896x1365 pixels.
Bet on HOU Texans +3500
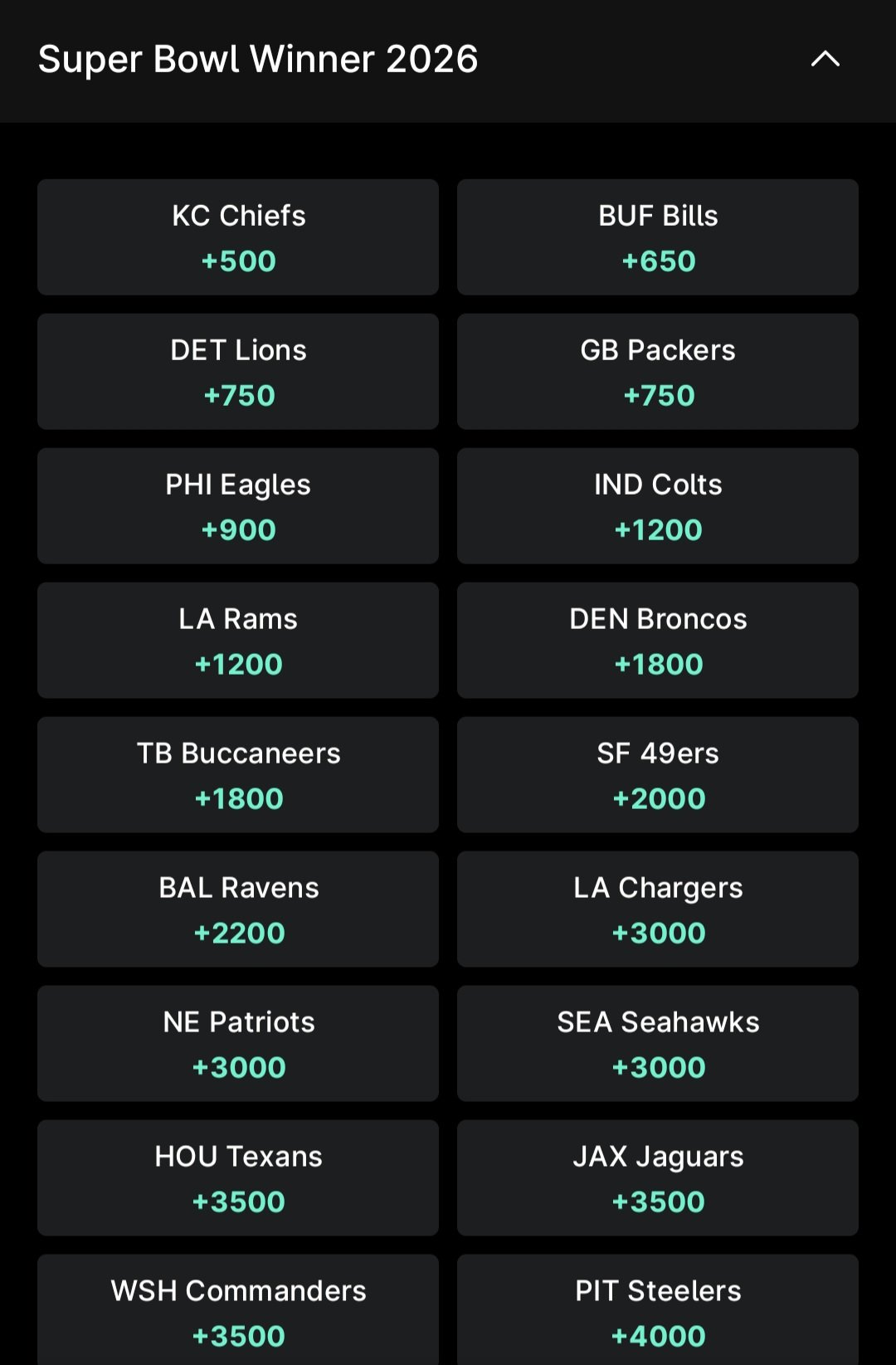pyautogui.click(x=238, y=1178)
